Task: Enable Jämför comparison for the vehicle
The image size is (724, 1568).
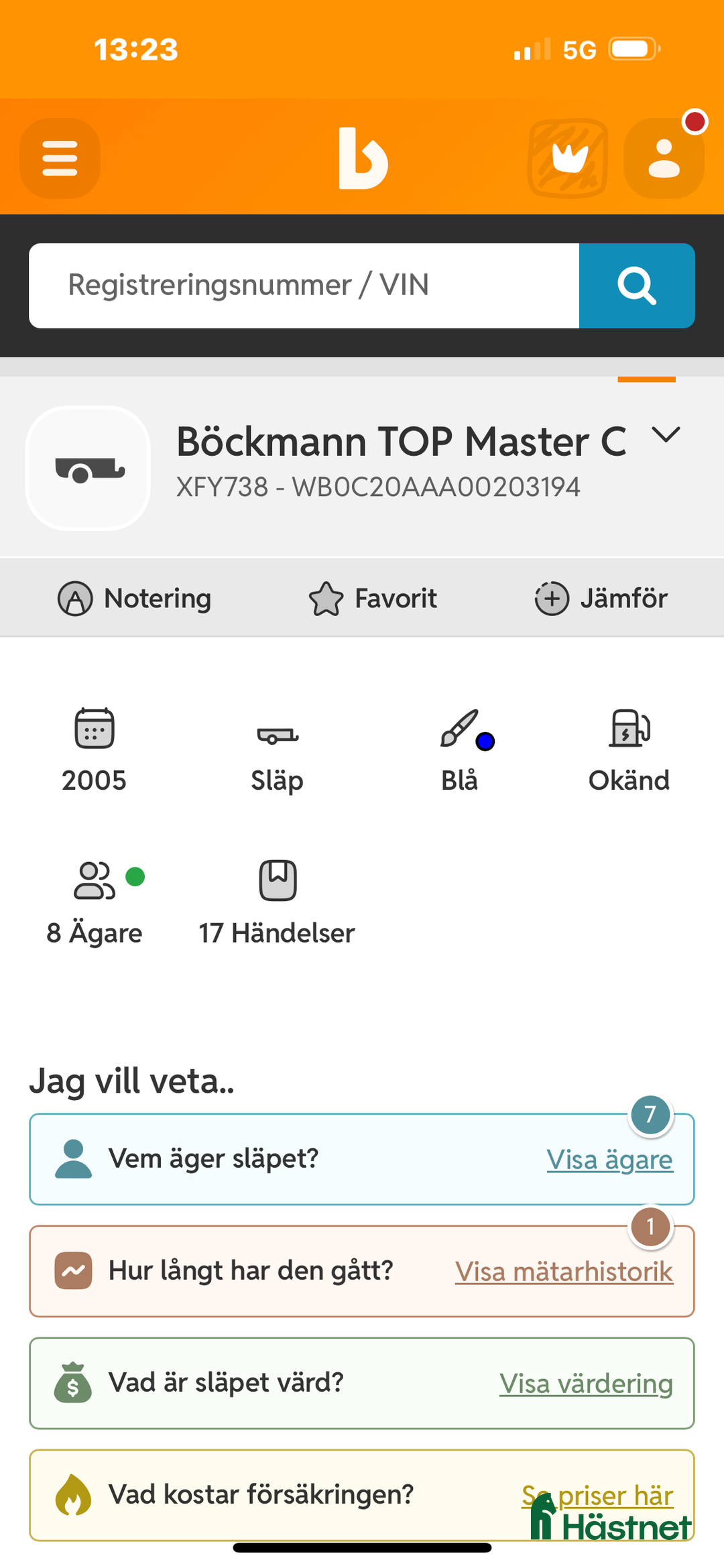Action: click(552, 597)
